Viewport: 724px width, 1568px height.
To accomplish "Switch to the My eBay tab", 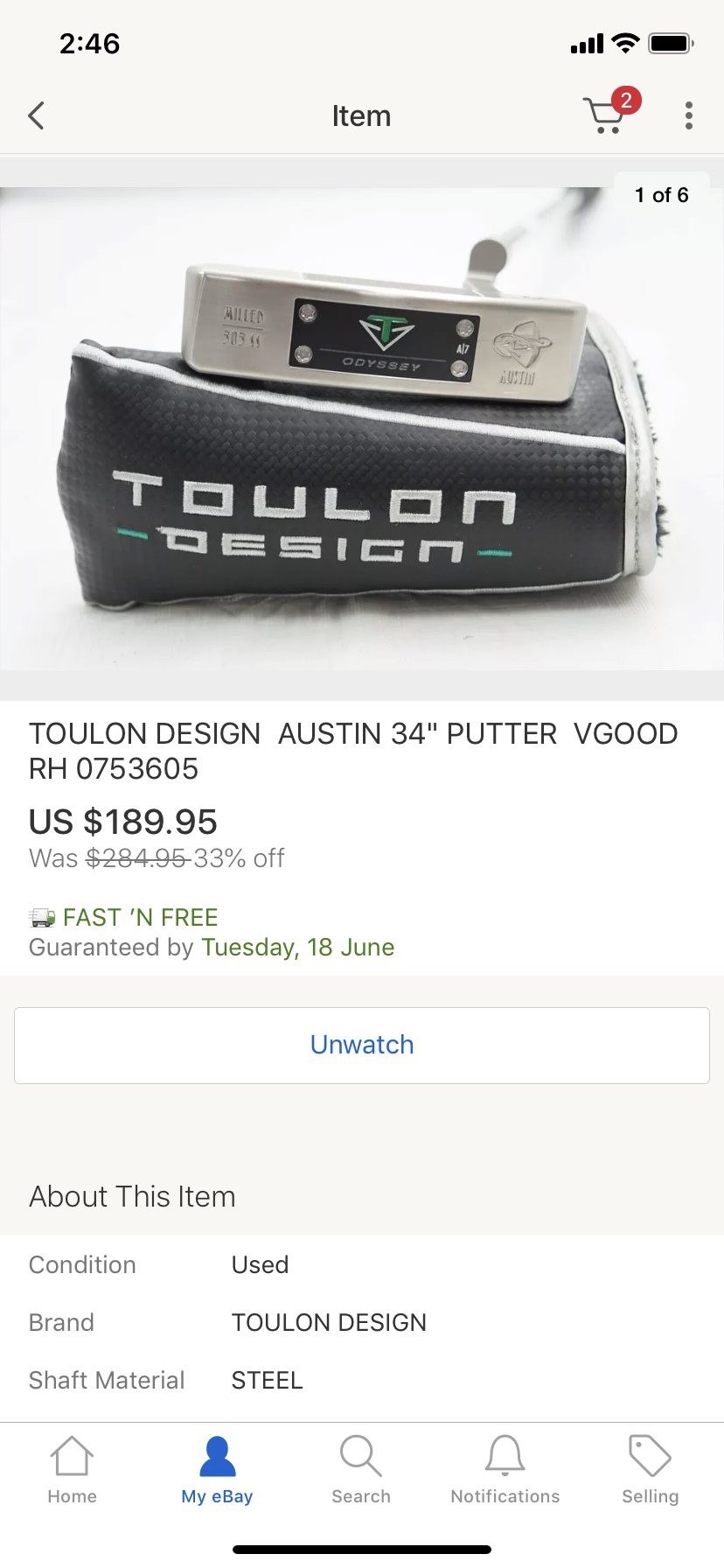I will 217,1470.
